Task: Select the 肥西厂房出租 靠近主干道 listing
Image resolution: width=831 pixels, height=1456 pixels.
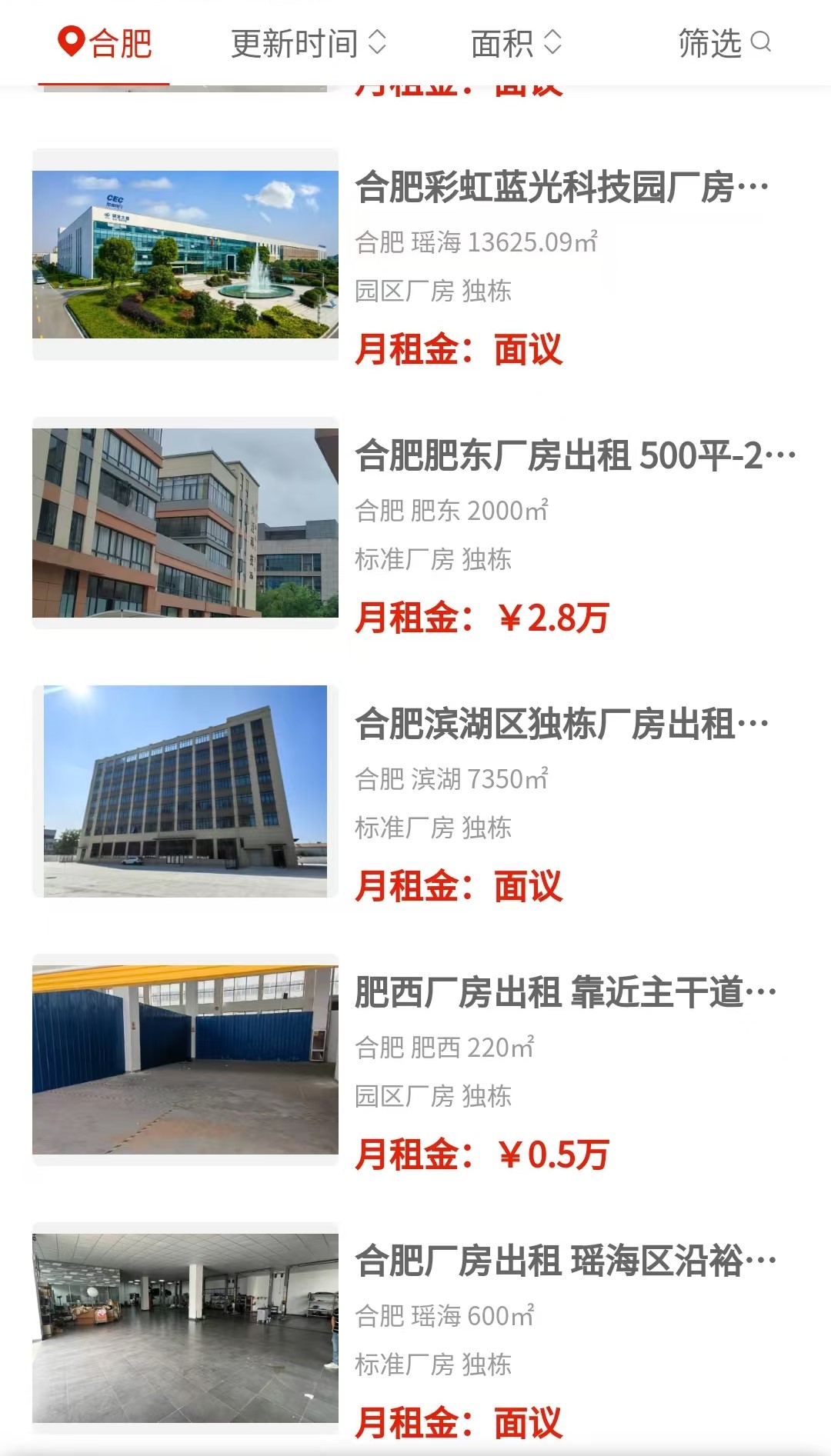Action: pos(565,993)
